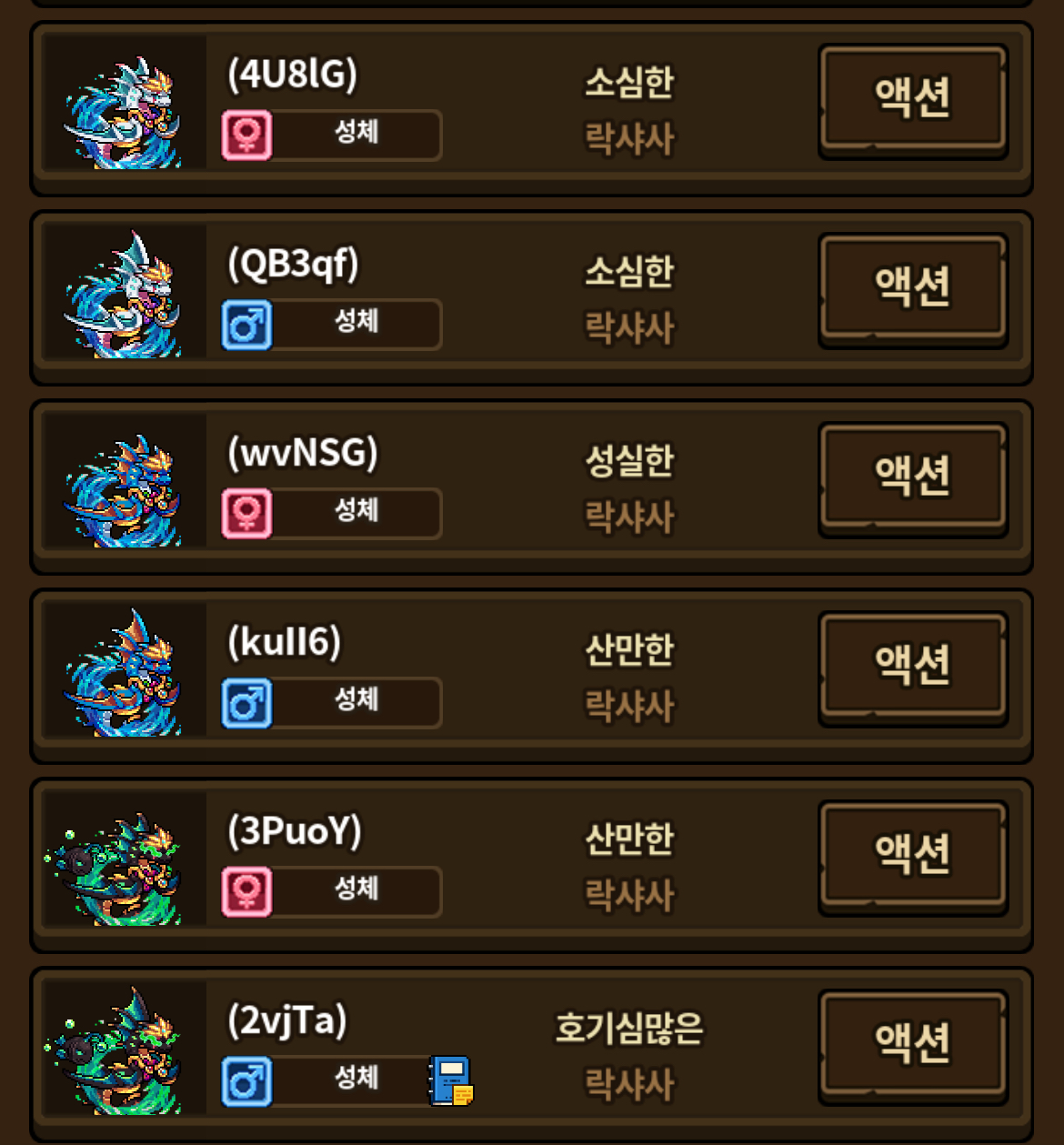The image size is (1064, 1145).
Task: Tap the 액션 button for dragon 3PuoY
Action: click(913, 855)
